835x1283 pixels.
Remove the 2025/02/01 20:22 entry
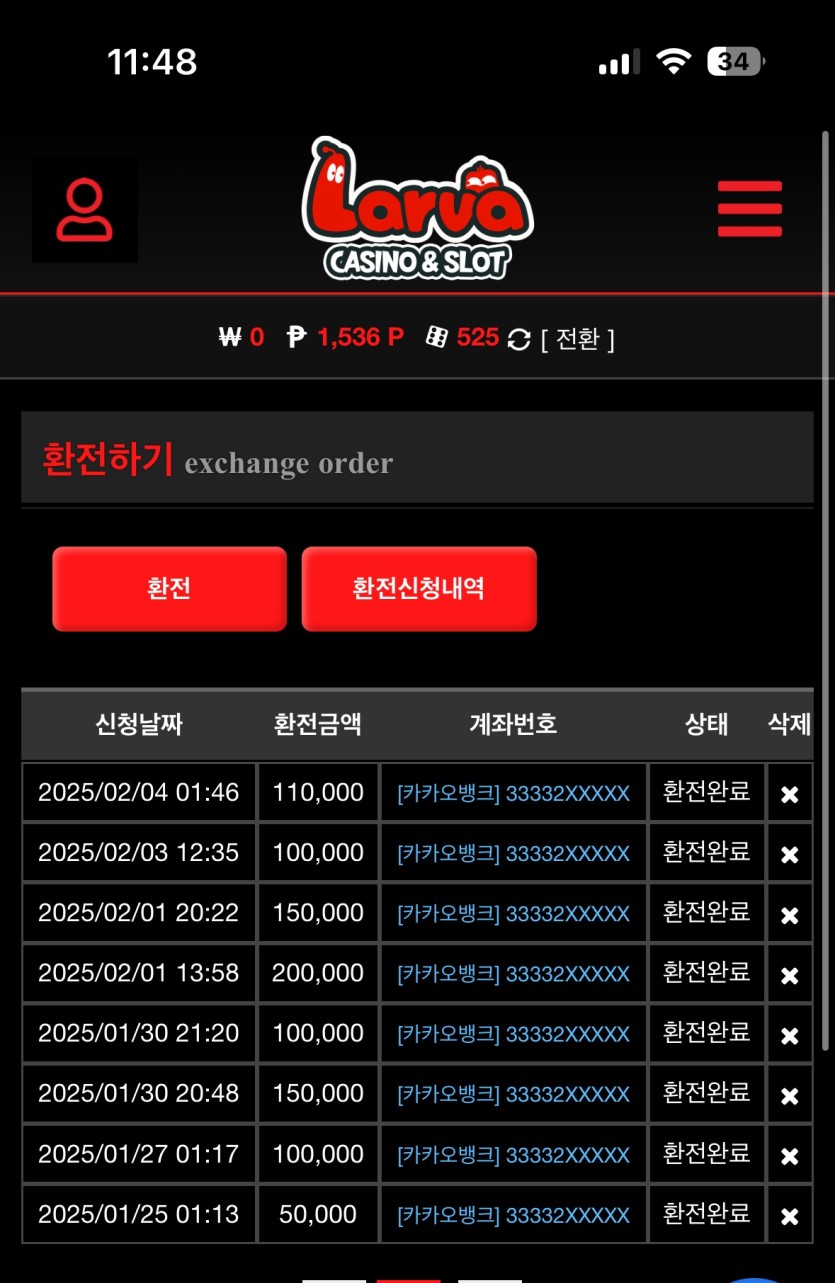789,915
